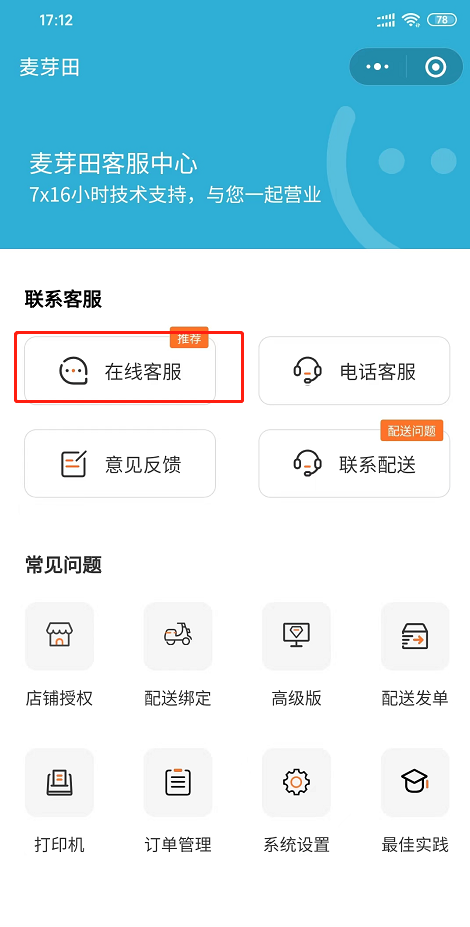The image size is (470, 927).
Task: View 订单管理 questions
Action: [x=178, y=800]
